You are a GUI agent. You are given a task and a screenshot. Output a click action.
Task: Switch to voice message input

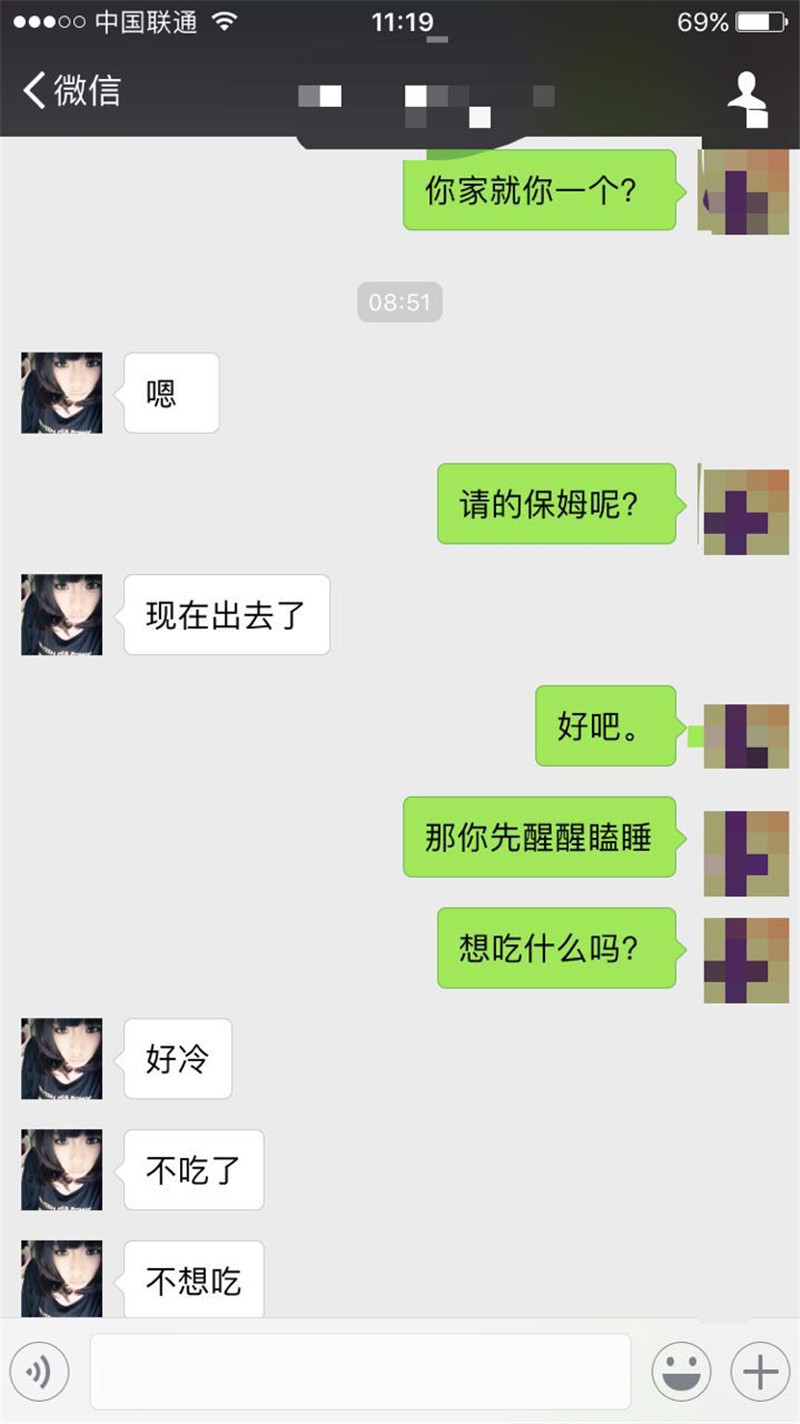coord(39,1371)
